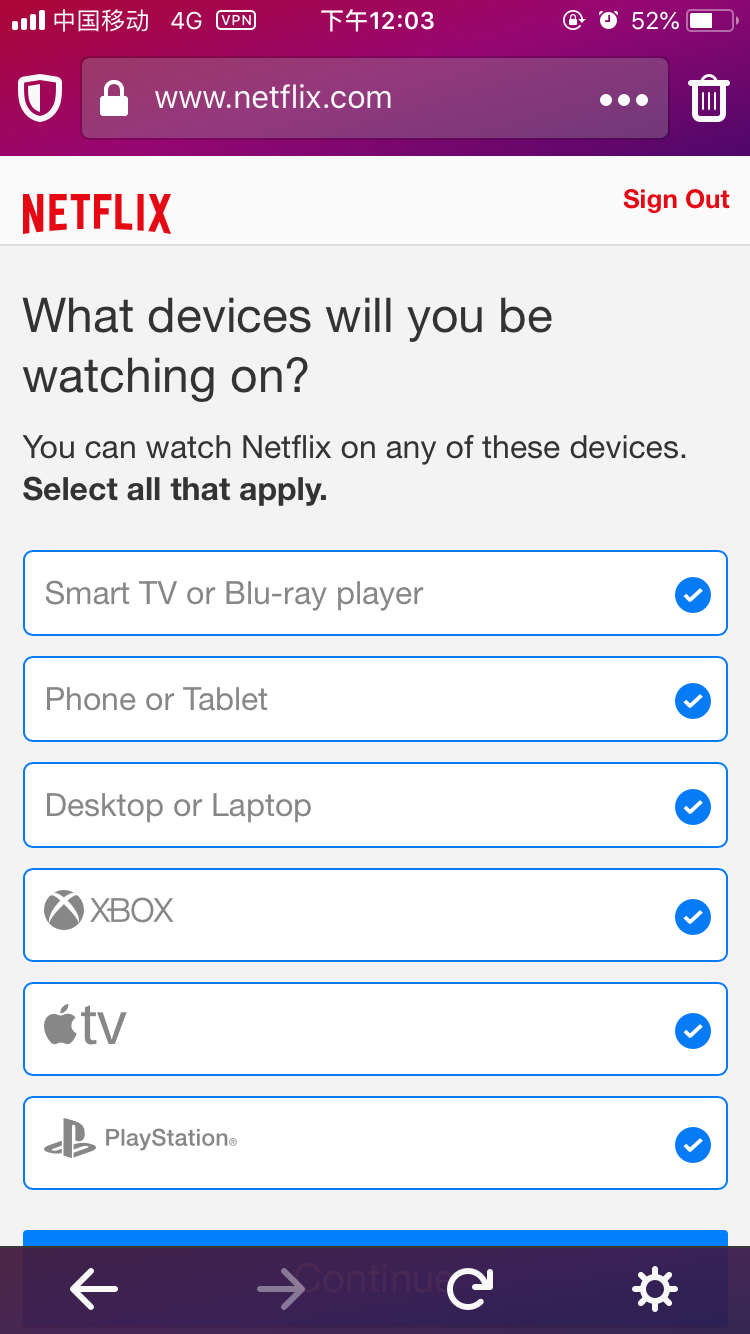Sign Out of Netflix
Viewport: 750px width, 1334px height.
click(x=676, y=199)
